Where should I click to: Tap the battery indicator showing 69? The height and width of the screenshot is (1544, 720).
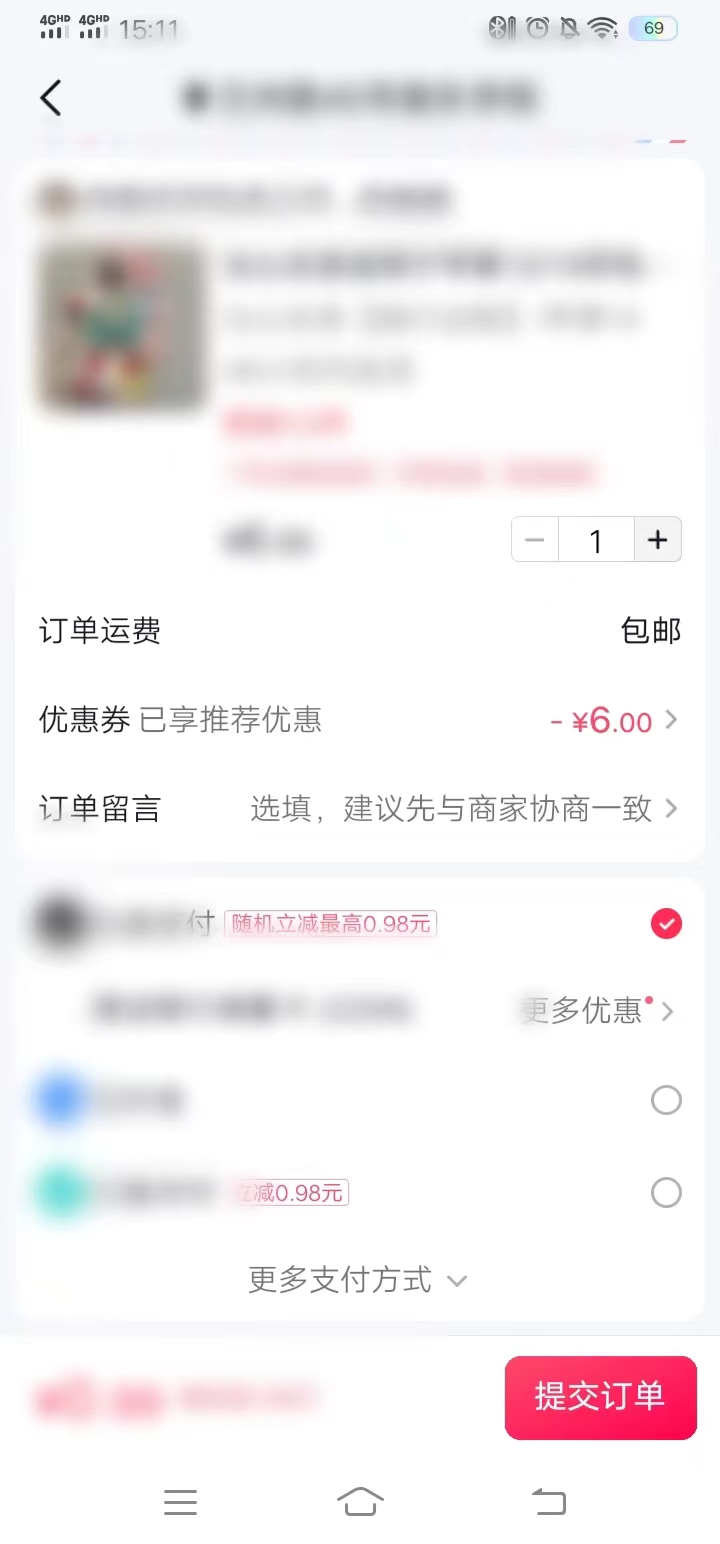coord(653,28)
